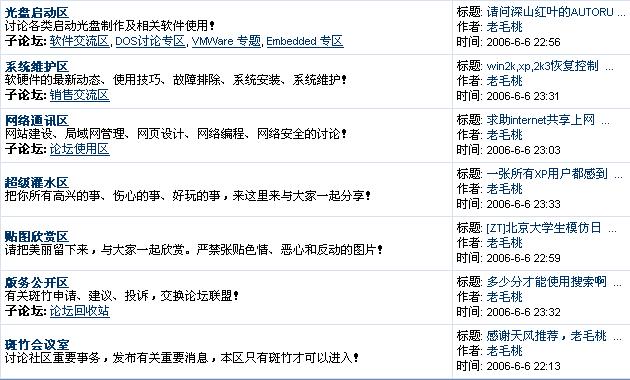630x380 pixels.
Task: Open the VMWare 专题 sub-forum
Action: [226, 41]
